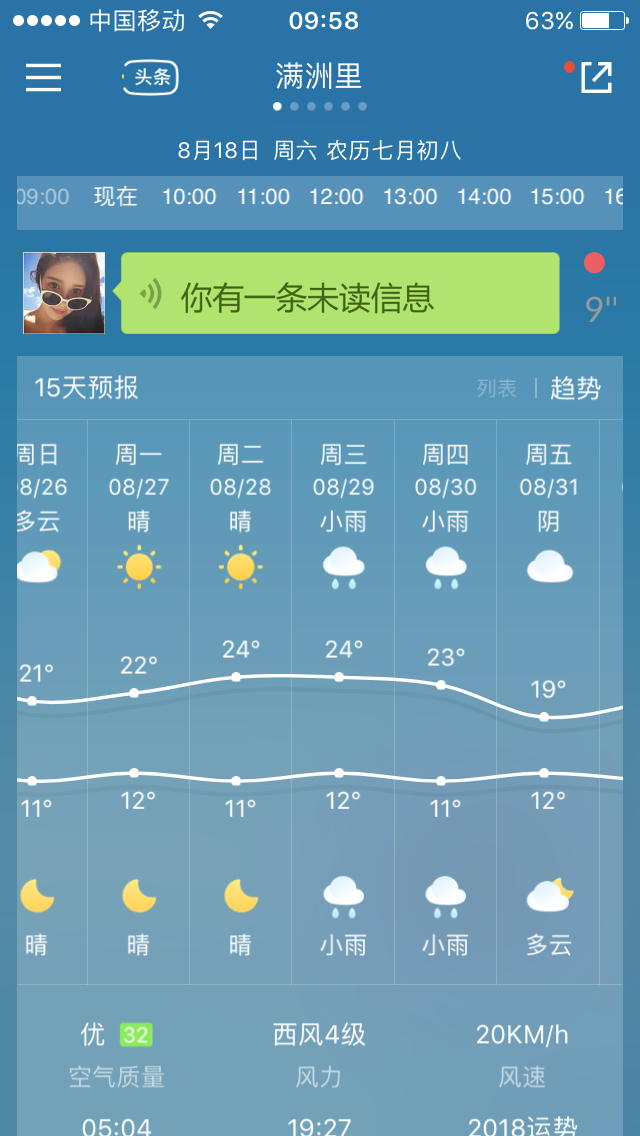Tap the share icon
Screen dimensions: 640x1136
pyautogui.click(x=596, y=77)
